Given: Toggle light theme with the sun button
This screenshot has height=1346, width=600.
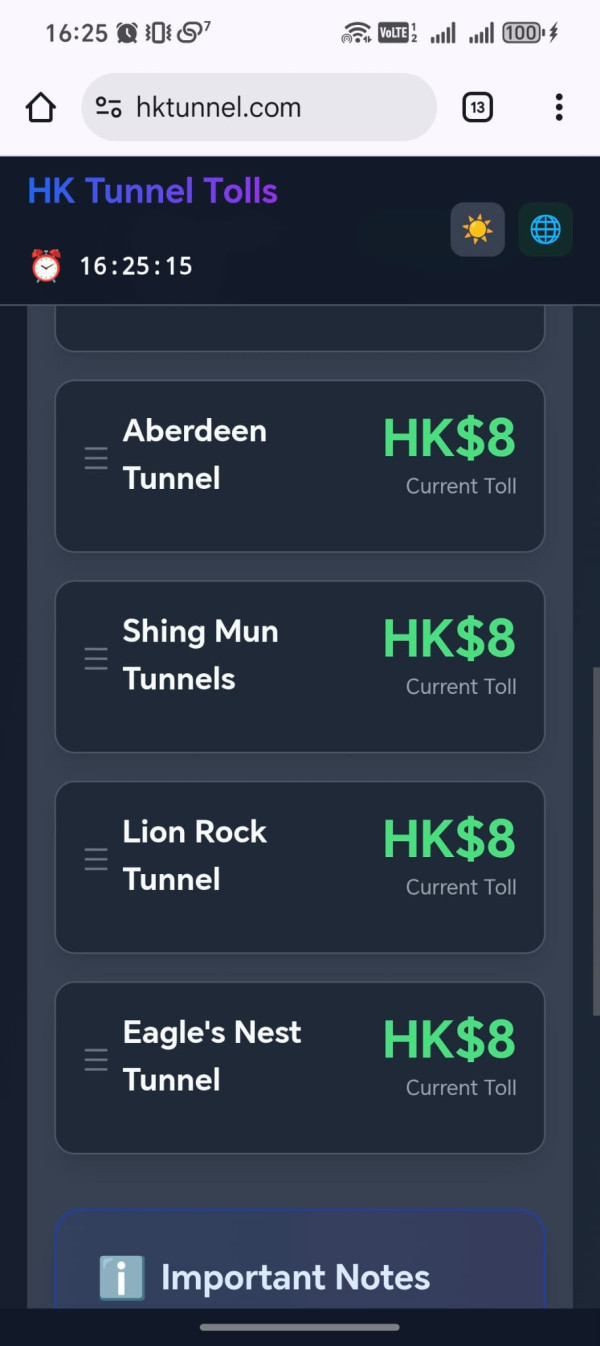Looking at the screenshot, I should 477,230.
